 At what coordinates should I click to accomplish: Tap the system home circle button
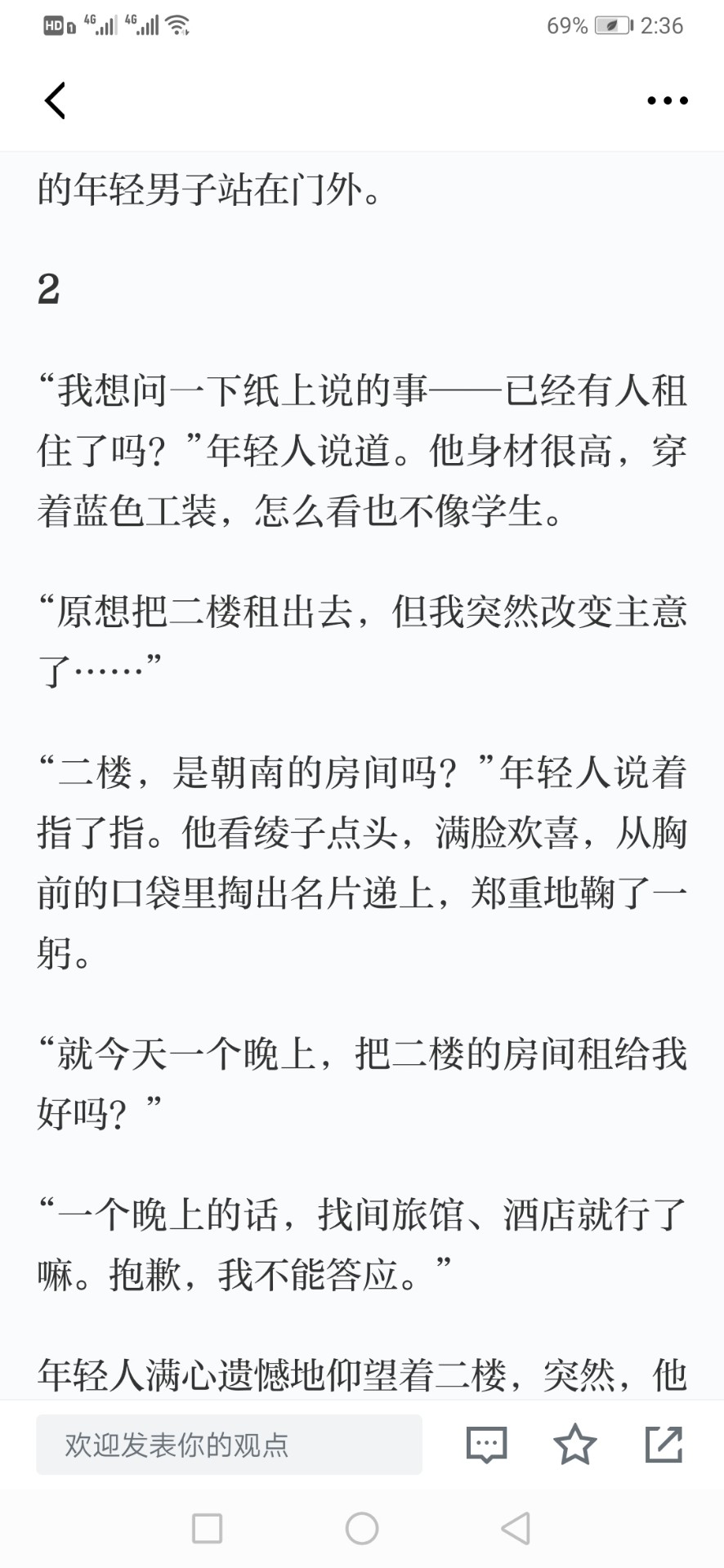[362, 1528]
